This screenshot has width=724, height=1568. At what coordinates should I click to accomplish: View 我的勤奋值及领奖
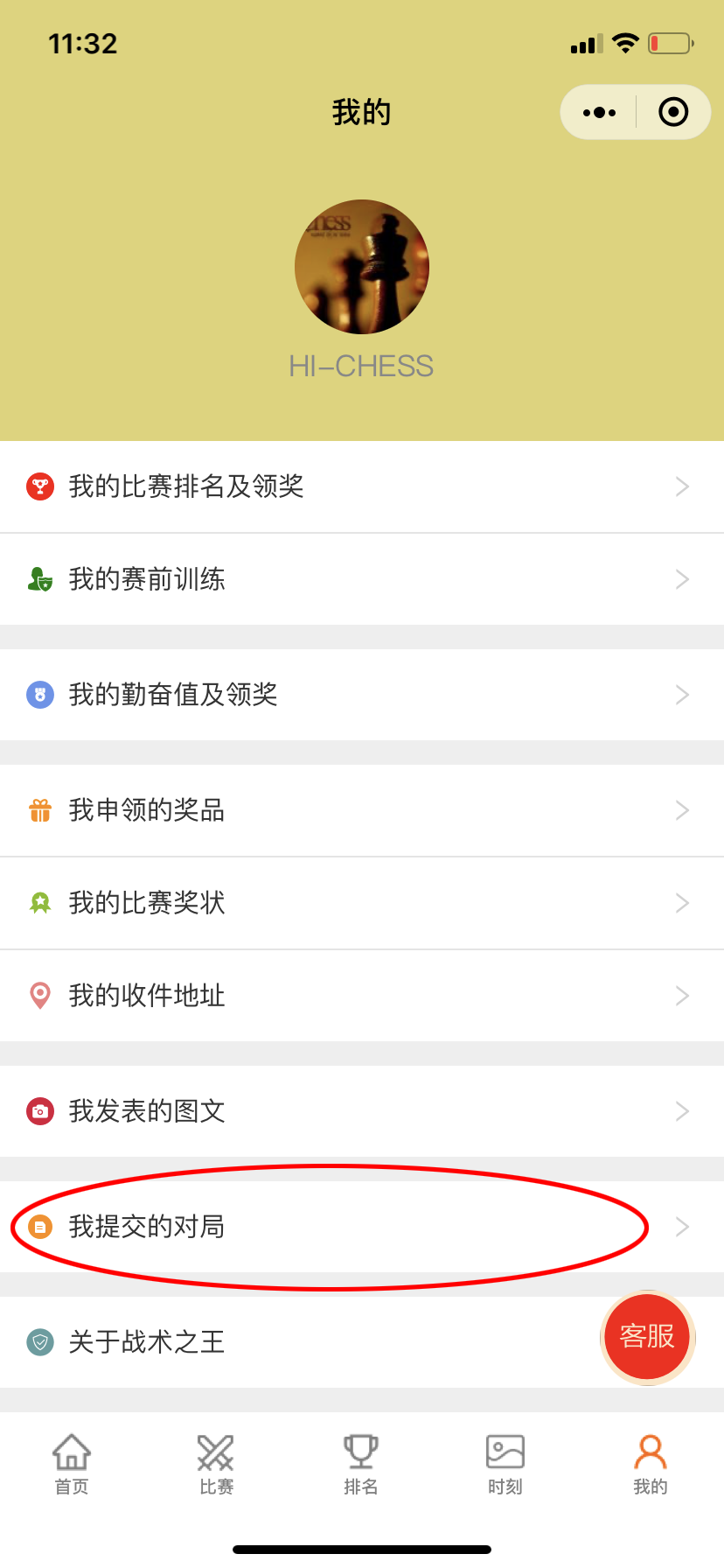[362, 695]
